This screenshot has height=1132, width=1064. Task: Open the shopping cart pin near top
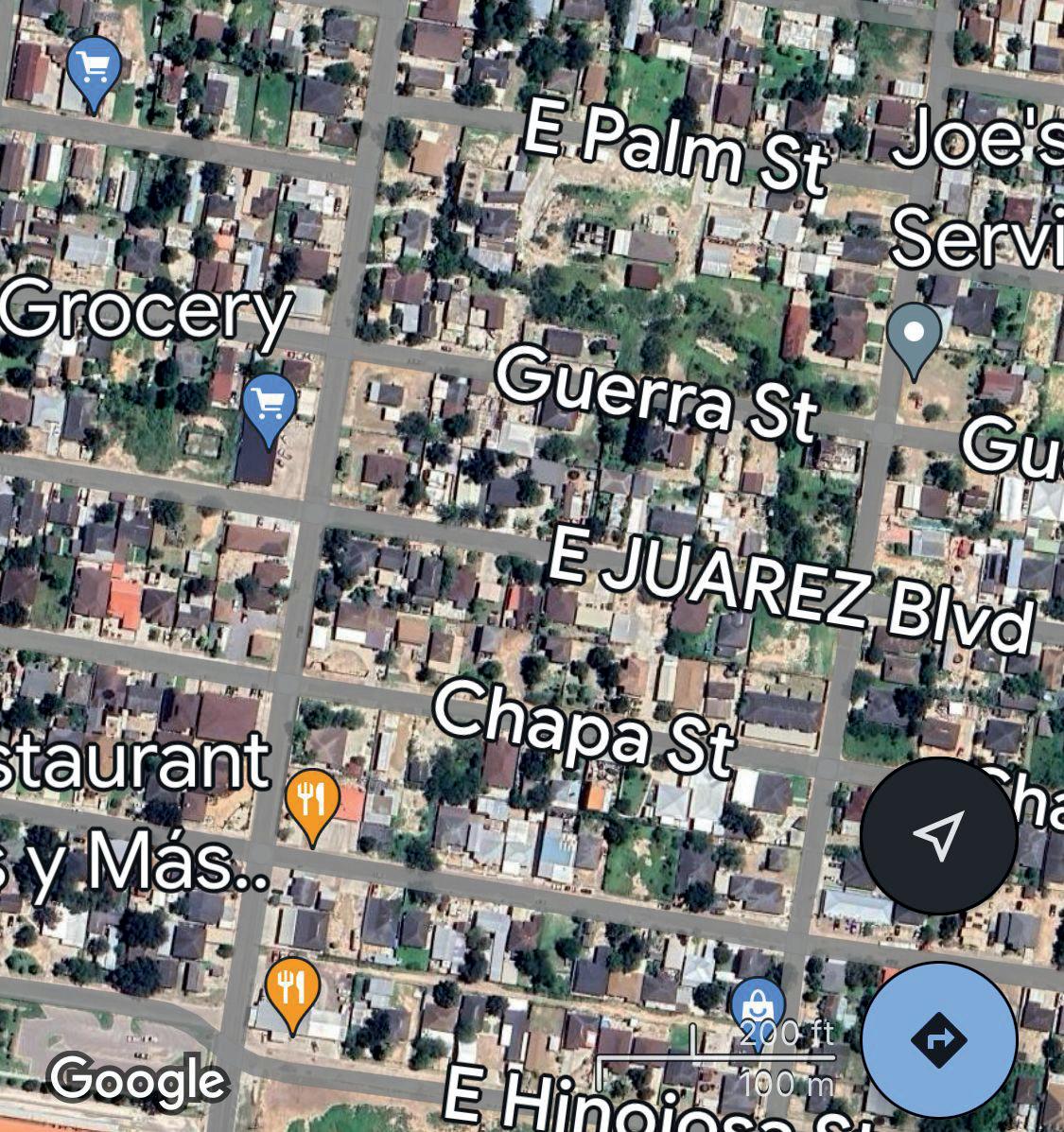pos(95,68)
